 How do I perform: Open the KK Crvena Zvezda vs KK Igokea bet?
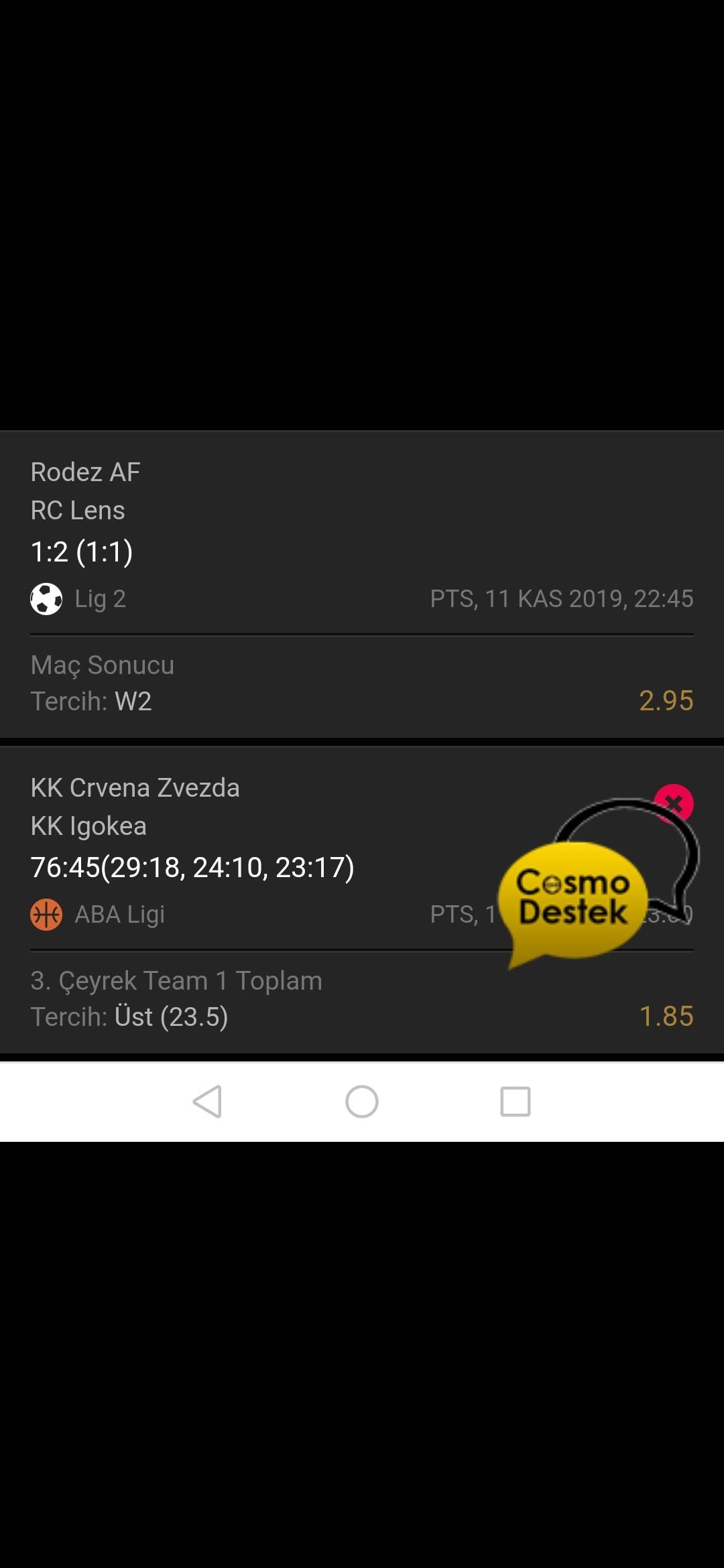coord(362,900)
